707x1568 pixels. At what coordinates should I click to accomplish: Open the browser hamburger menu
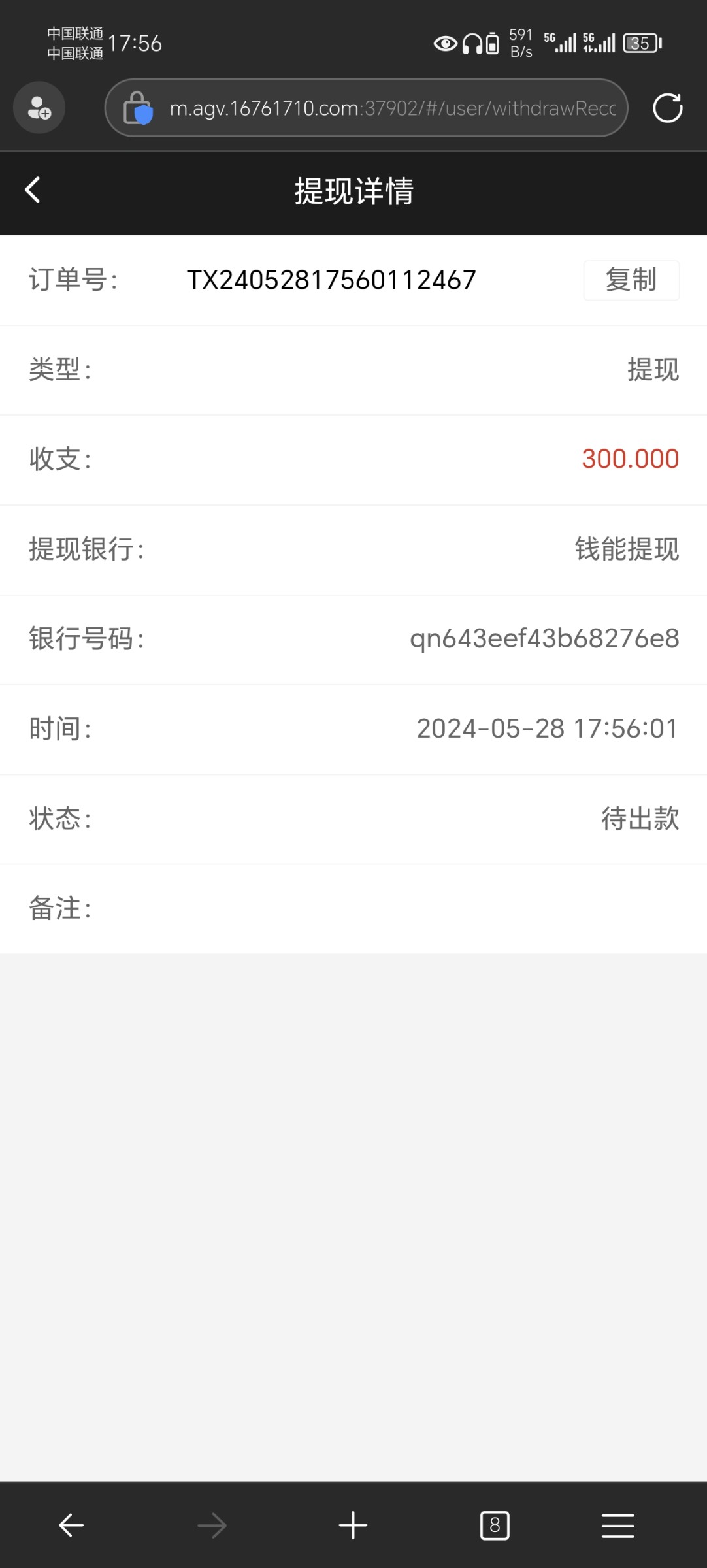coord(617,1526)
